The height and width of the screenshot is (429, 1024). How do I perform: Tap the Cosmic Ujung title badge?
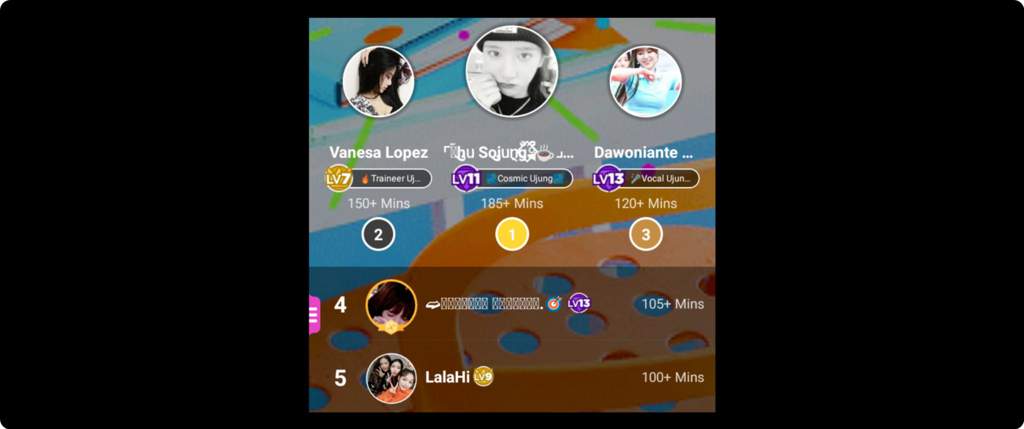pos(525,179)
